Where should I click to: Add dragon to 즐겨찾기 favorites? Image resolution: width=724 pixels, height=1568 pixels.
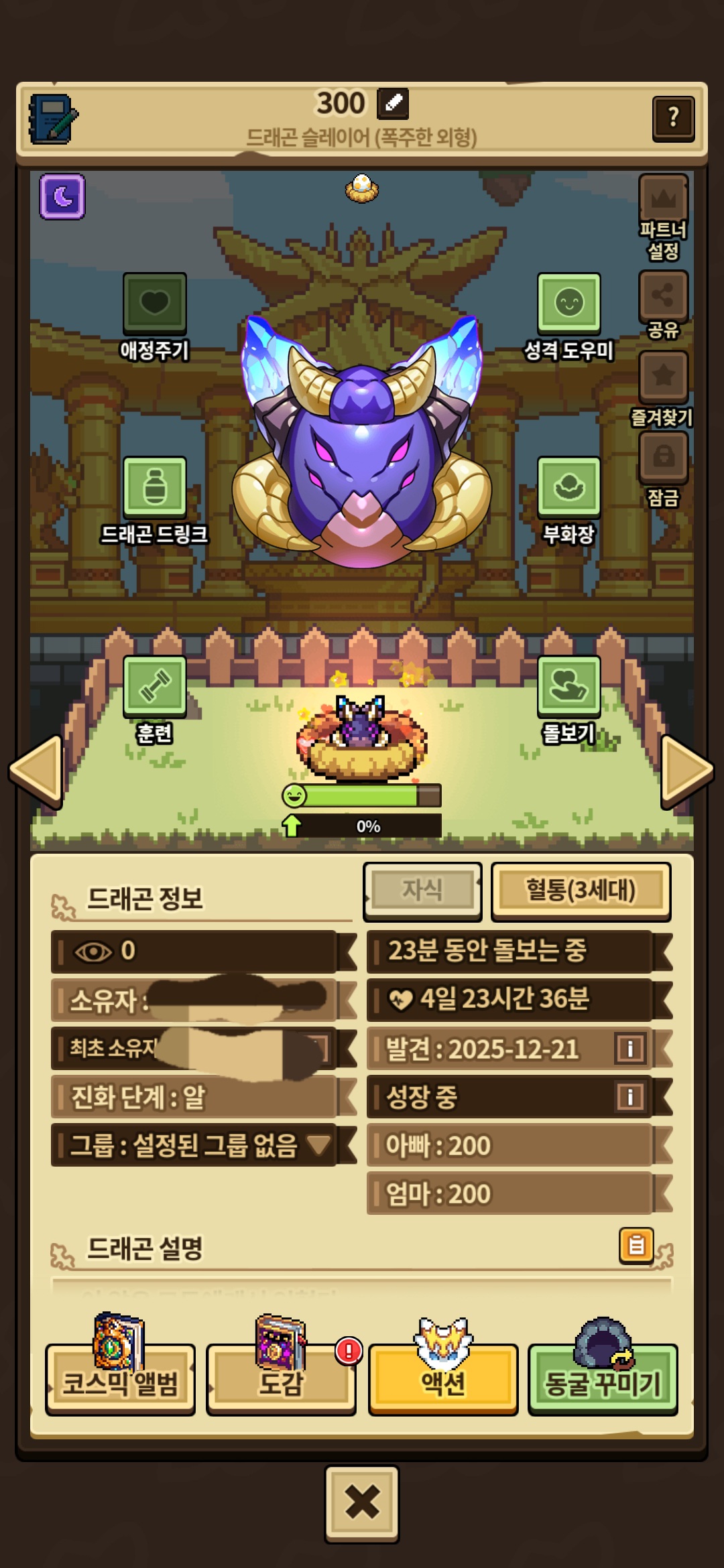click(x=663, y=377)
